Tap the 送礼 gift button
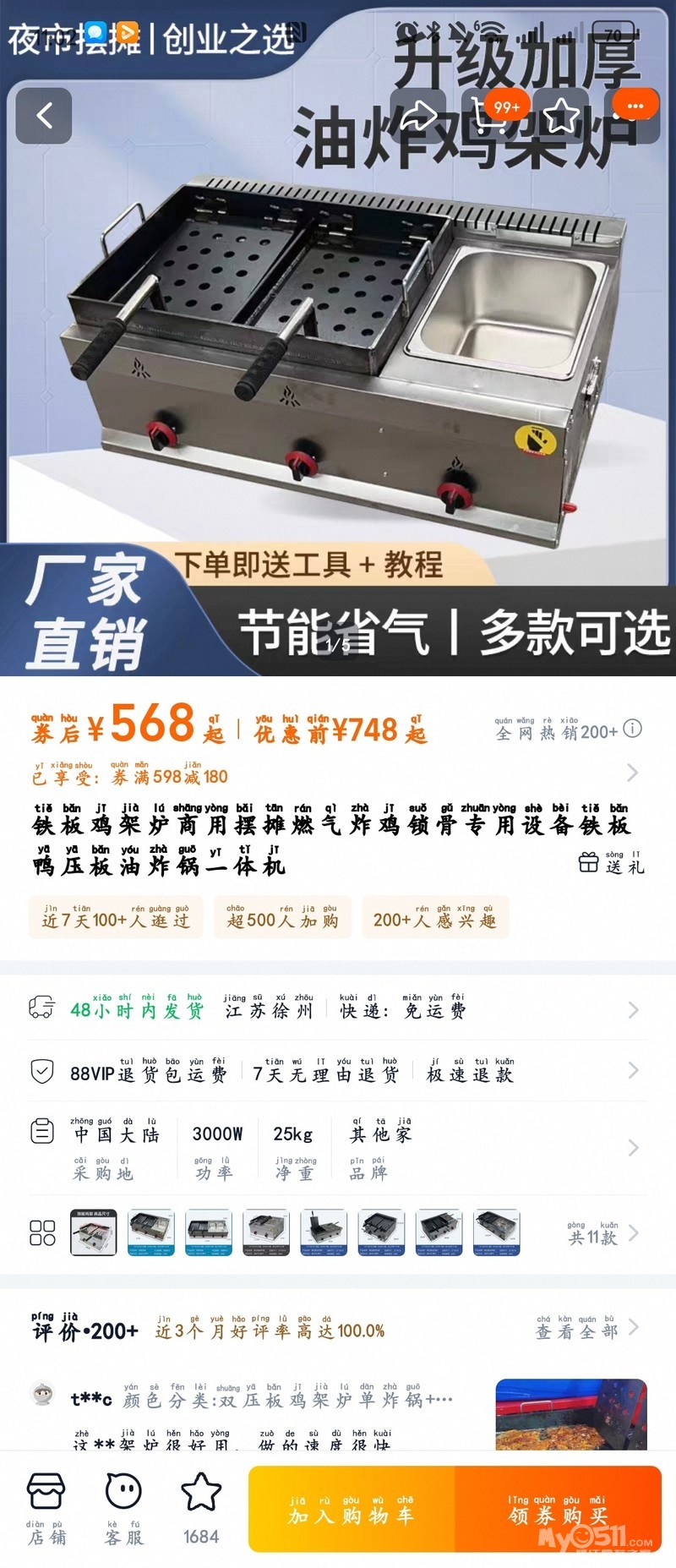This screenshot has height=1568, width=676. click(x=611, y=862)
